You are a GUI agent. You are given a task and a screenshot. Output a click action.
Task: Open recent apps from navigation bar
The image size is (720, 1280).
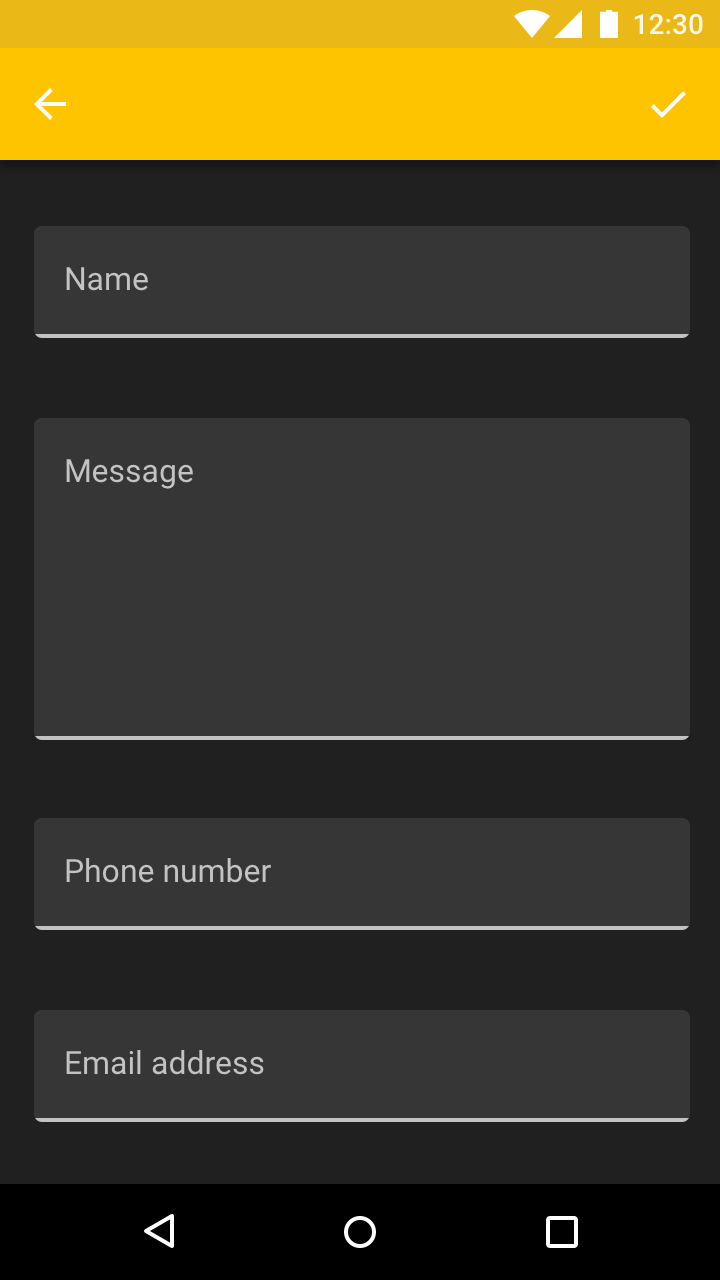click(562, 1232)
